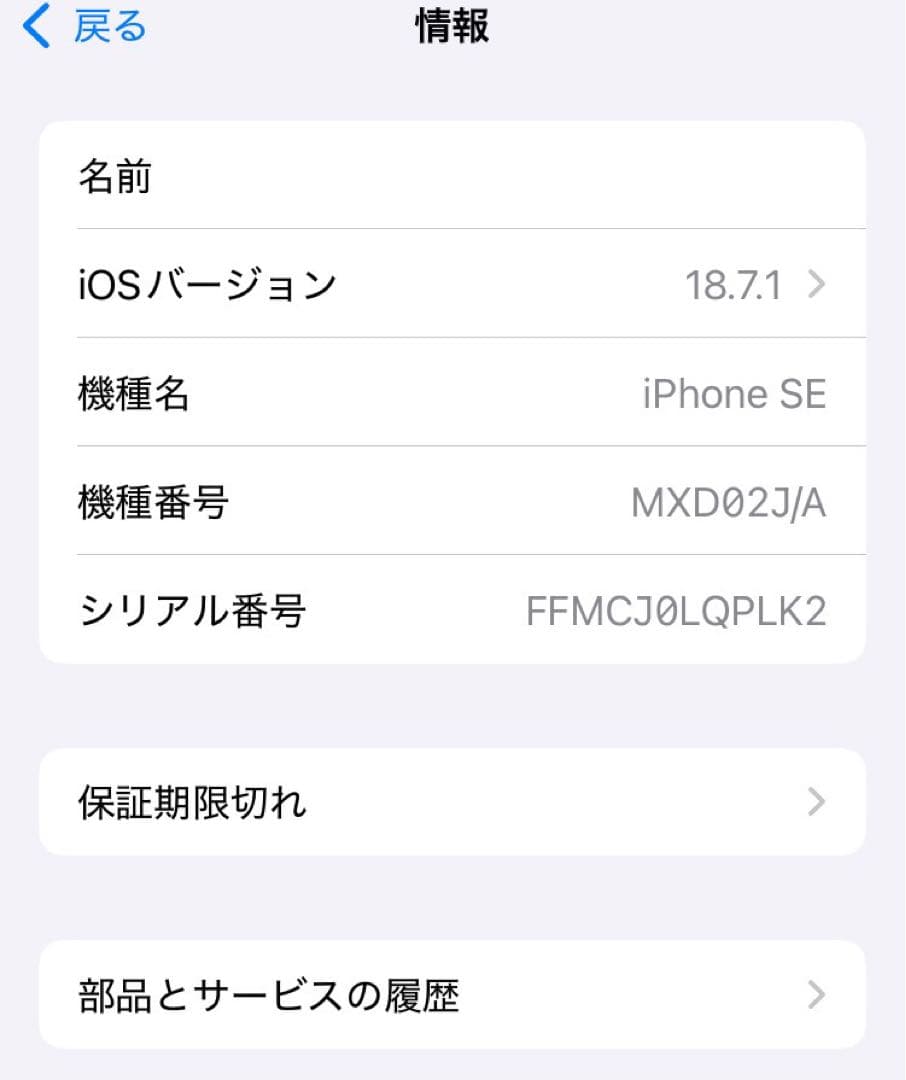Select the 機種番号 row showing MXD02J/A
Image resolution: width=906 pixels, height=1080 pixels.
(x=450, y=502)
